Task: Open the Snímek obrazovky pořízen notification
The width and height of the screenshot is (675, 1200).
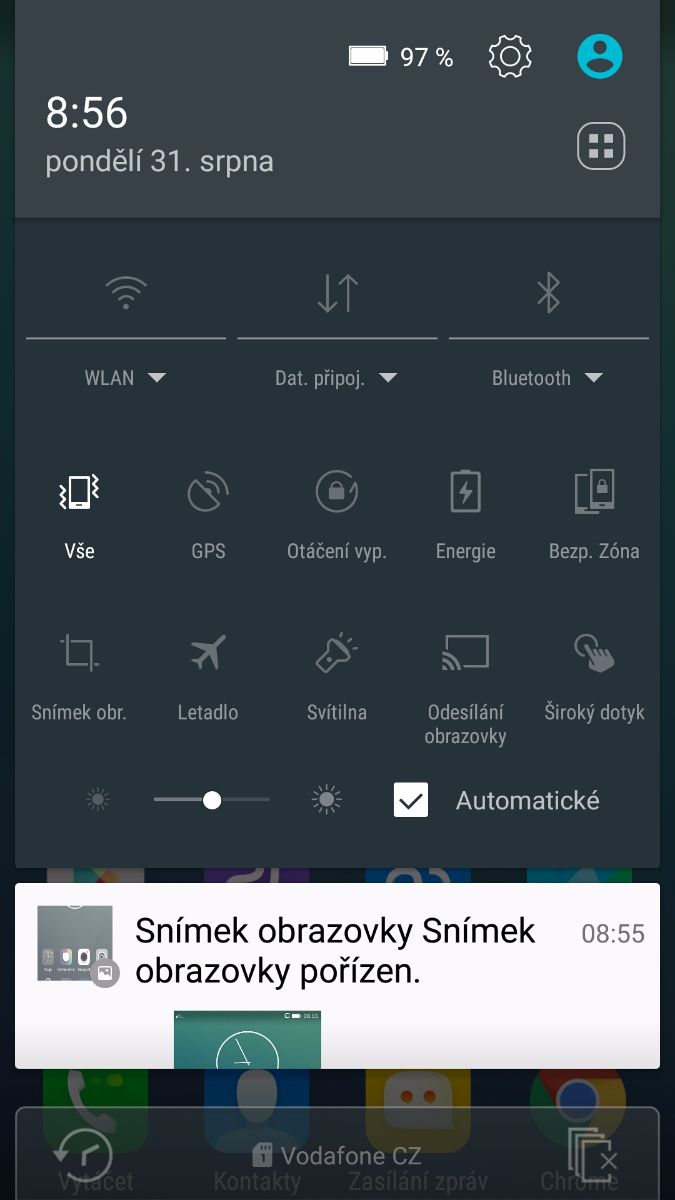Action: pyautogui.click(x=337, y=950)
